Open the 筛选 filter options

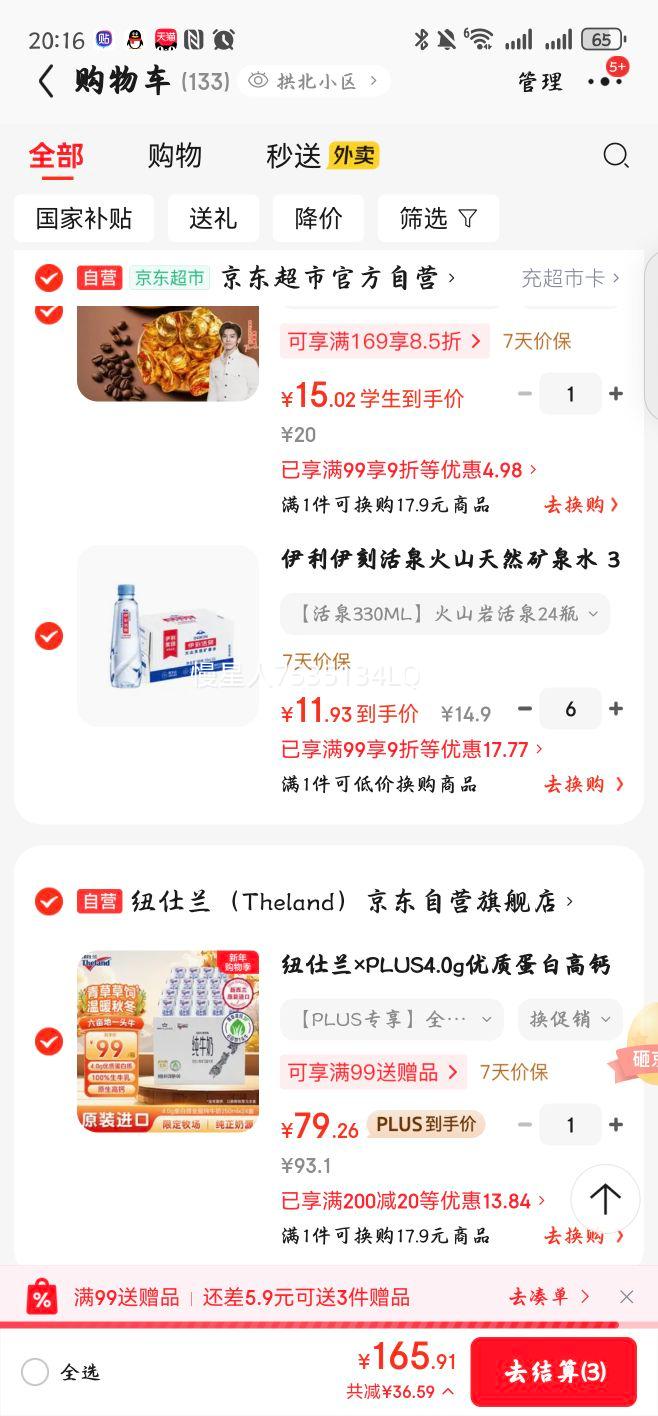pos(438,218)
